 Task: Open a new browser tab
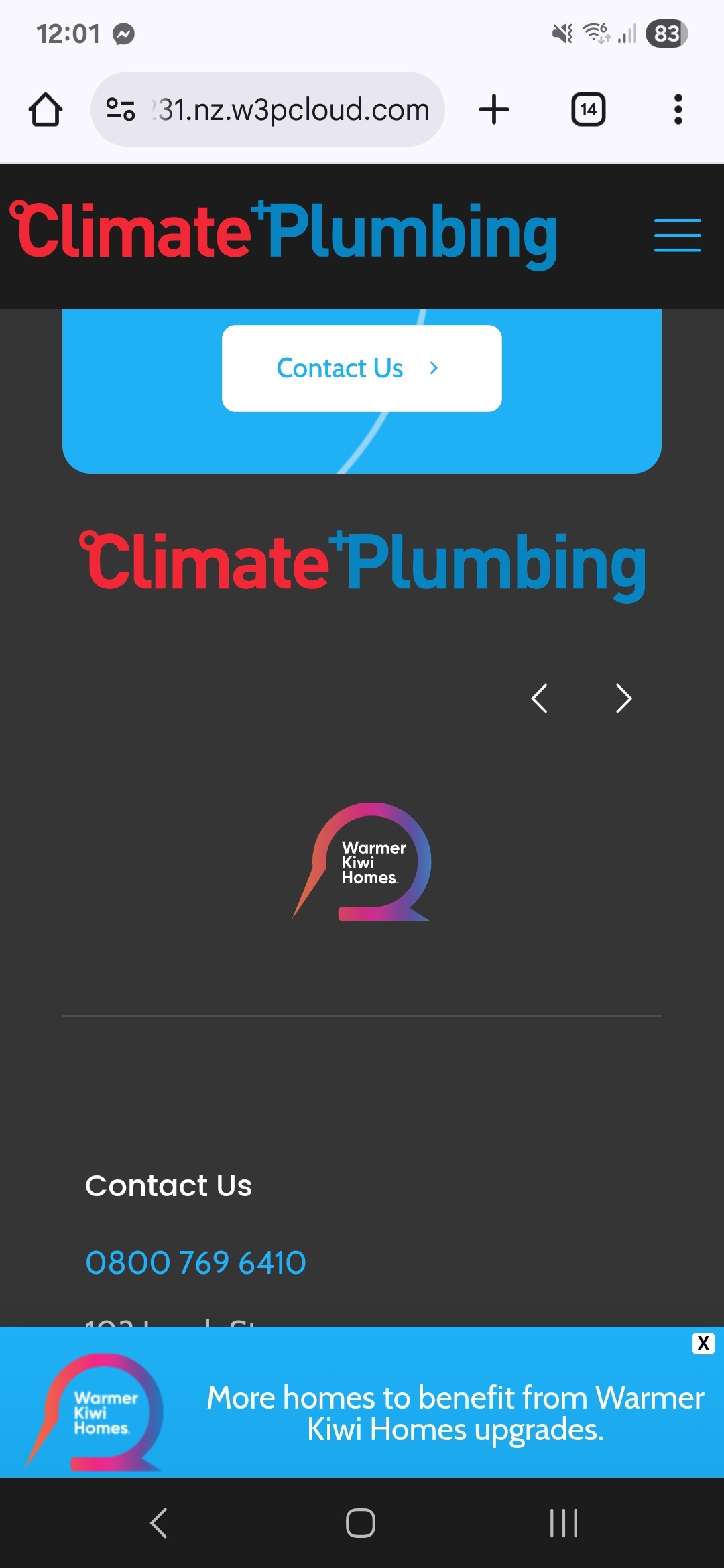click(494, 109)
